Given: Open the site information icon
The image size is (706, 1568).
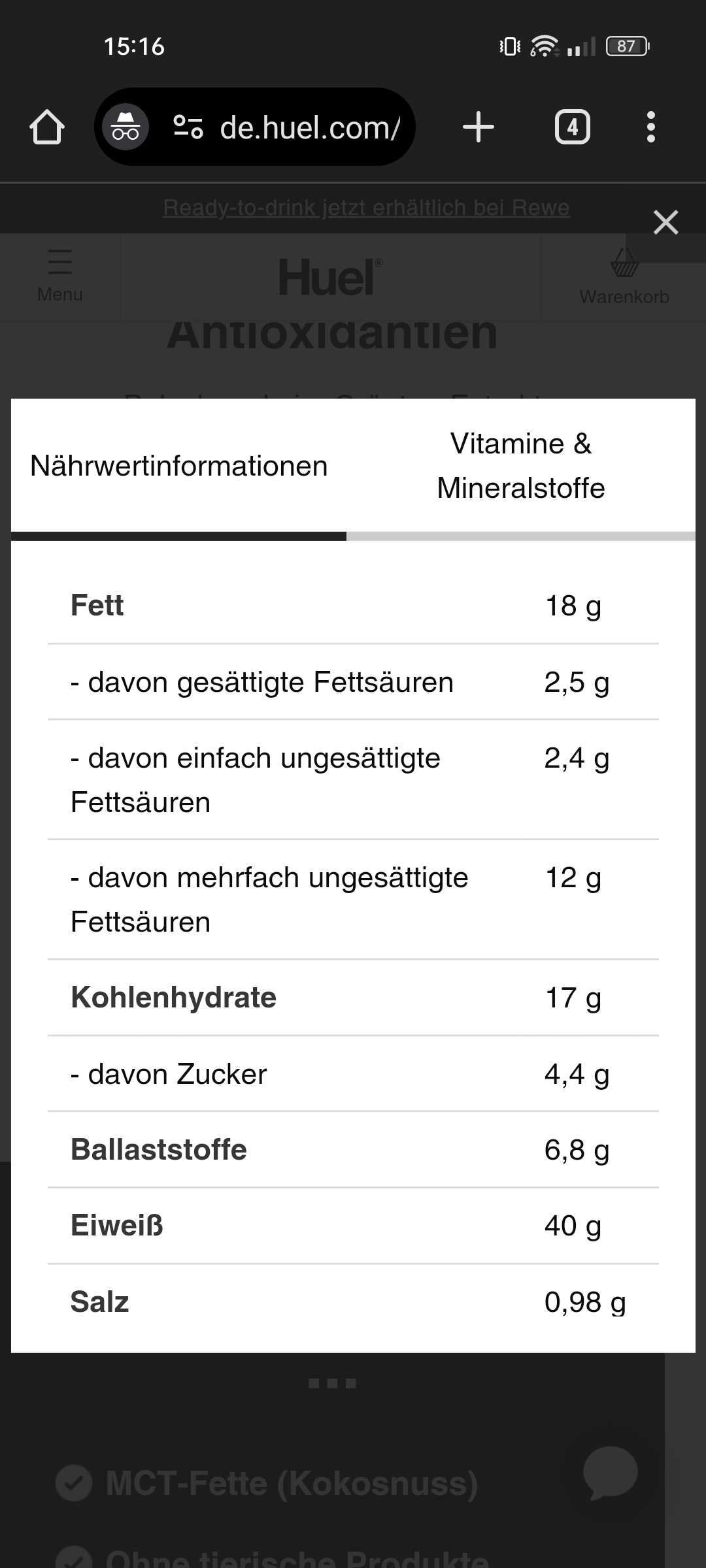Looking at the screenshot, I should tap(188, 127).
